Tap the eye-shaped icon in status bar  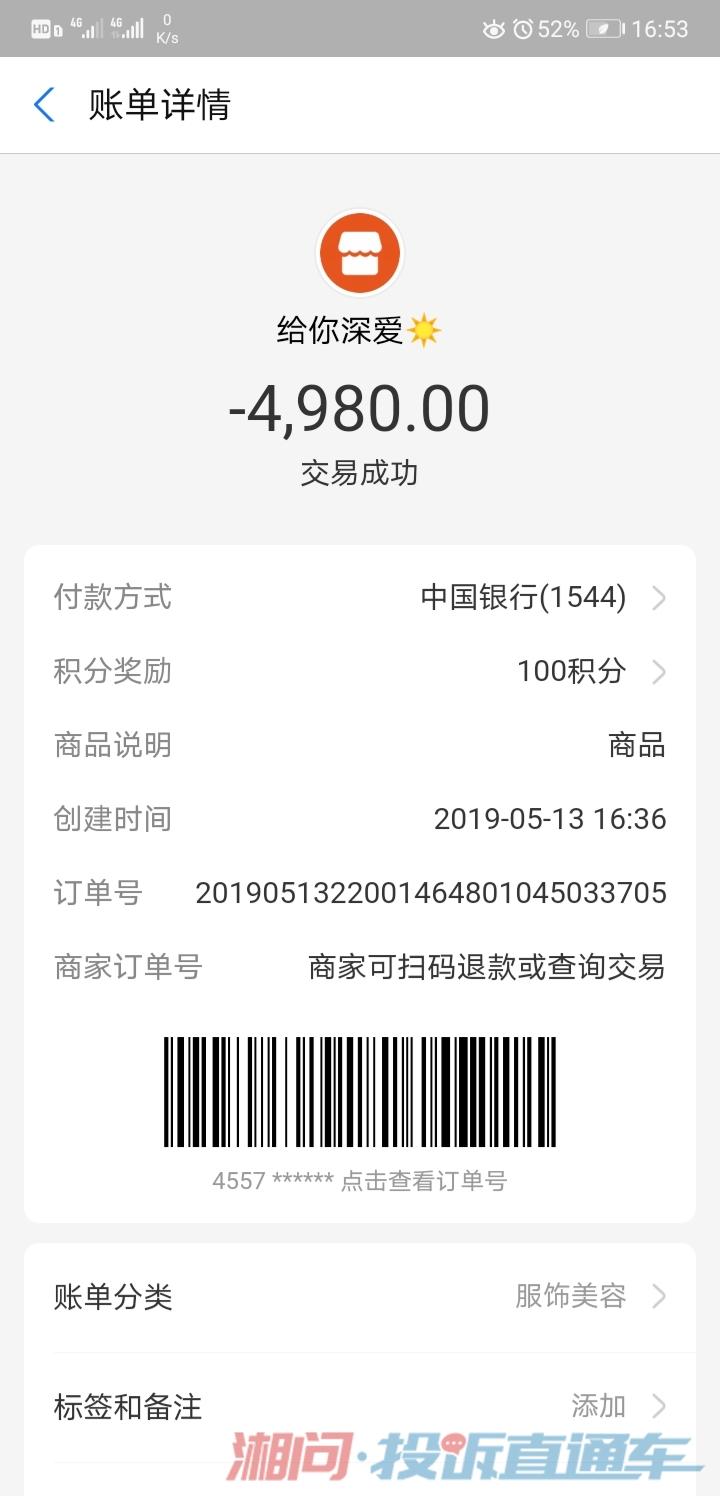[494, 28]
